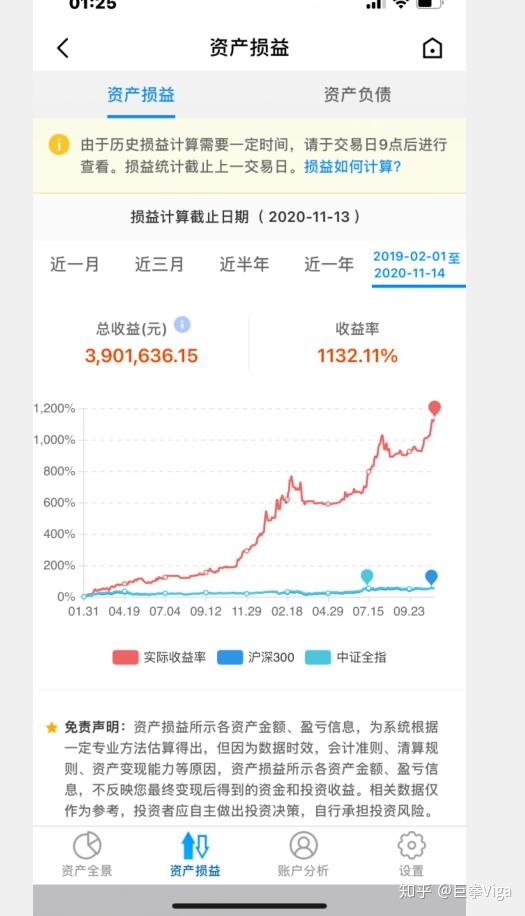Show the 近半年 period

point(244,265)
